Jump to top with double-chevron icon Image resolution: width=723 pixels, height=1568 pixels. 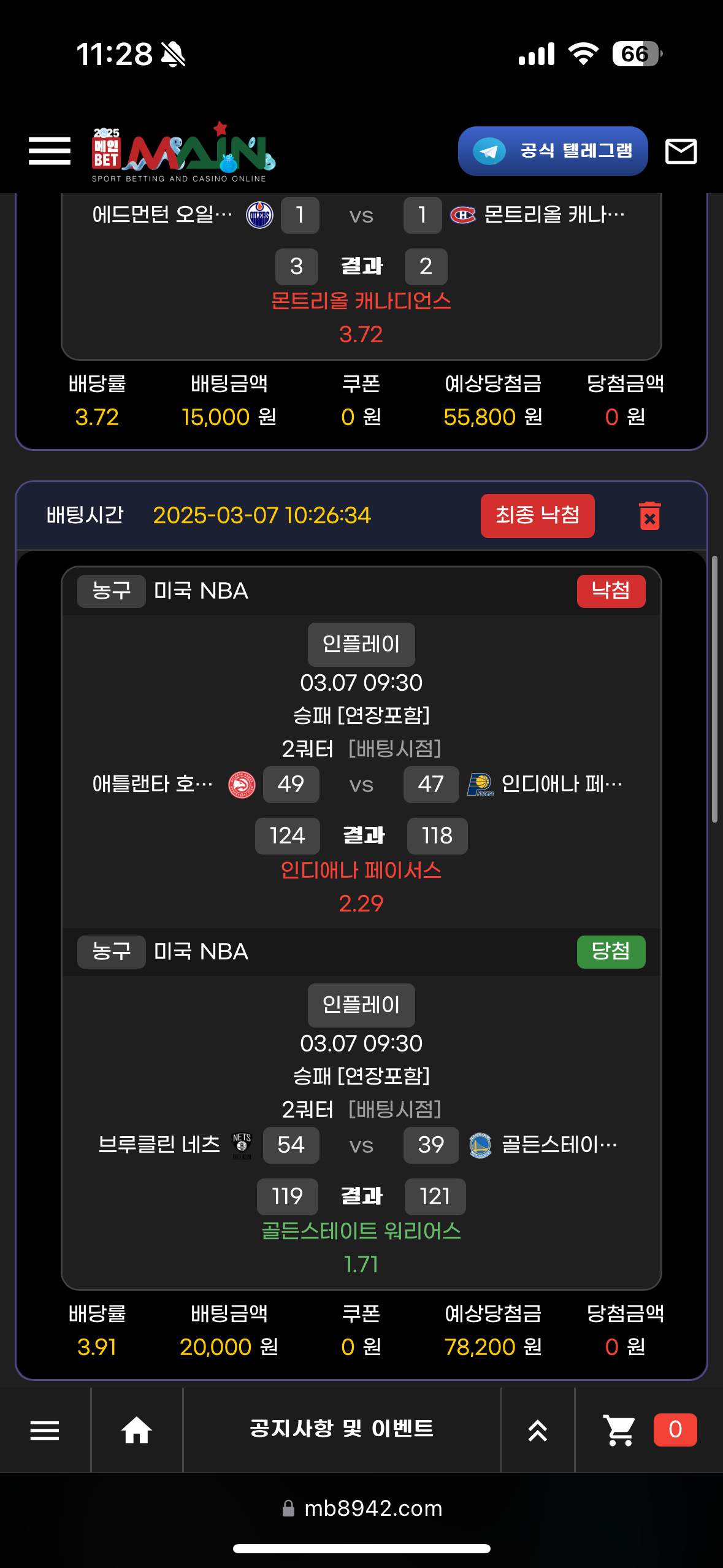[x=537, y=1430]
